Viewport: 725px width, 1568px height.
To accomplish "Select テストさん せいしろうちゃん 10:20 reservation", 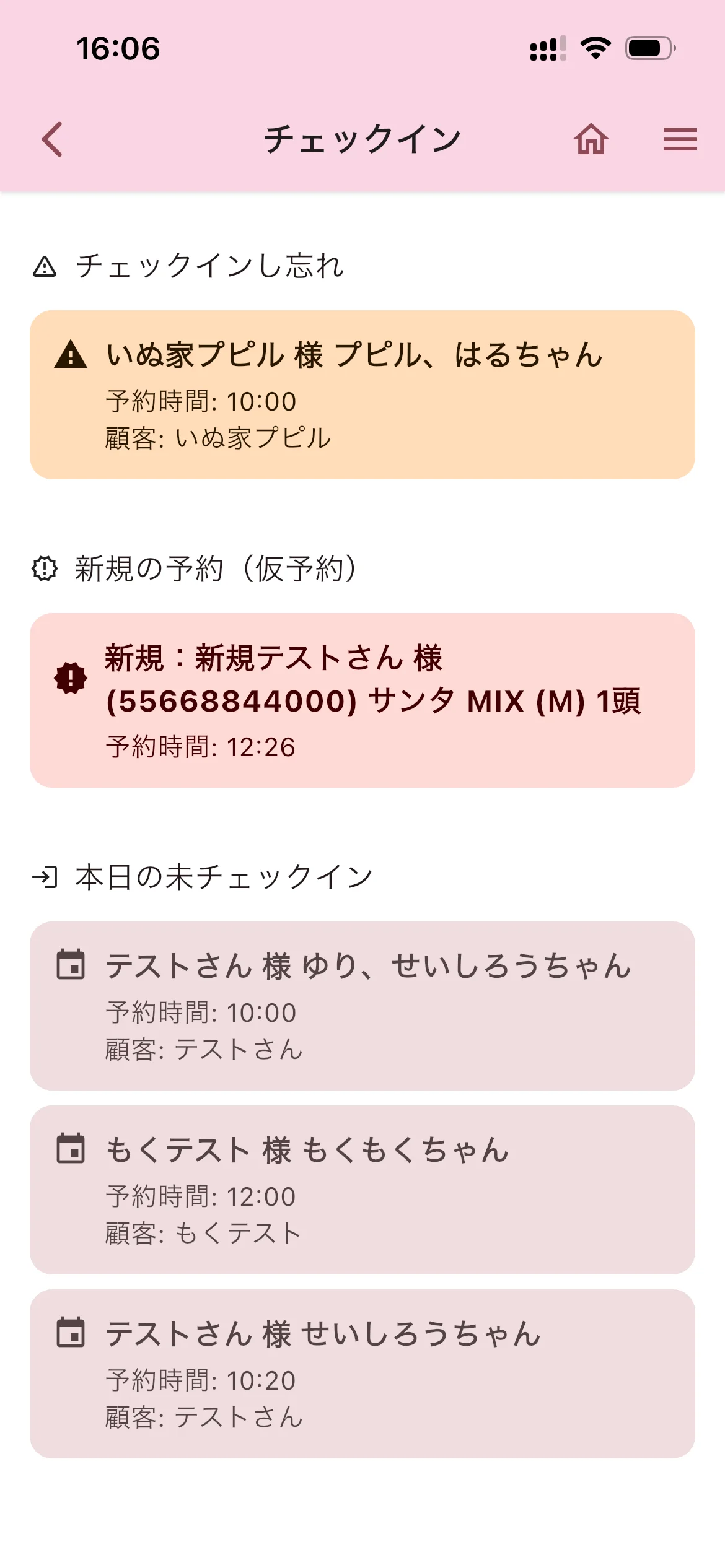I will point(362,1374).
